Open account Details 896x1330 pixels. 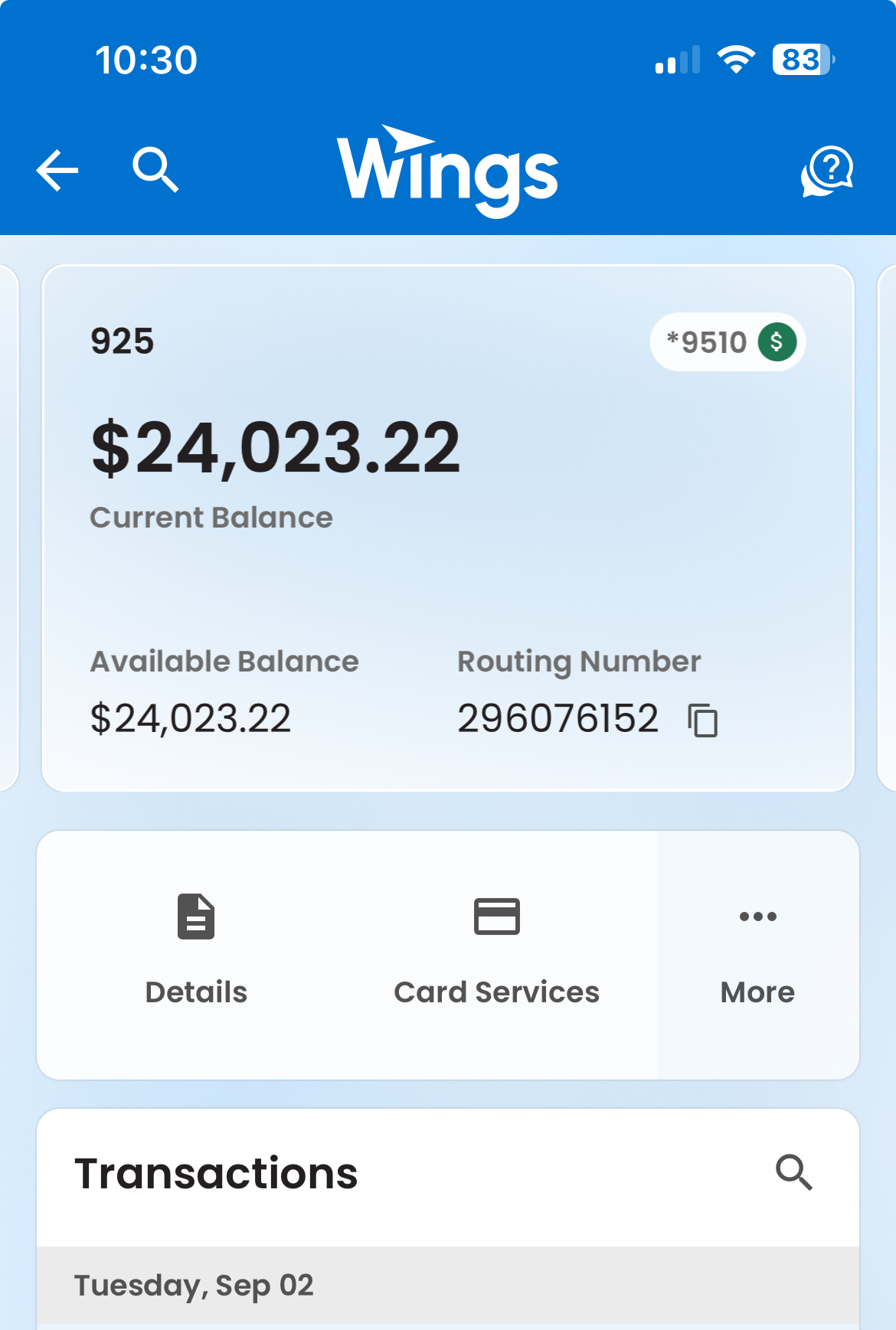(x=196, y=949)
